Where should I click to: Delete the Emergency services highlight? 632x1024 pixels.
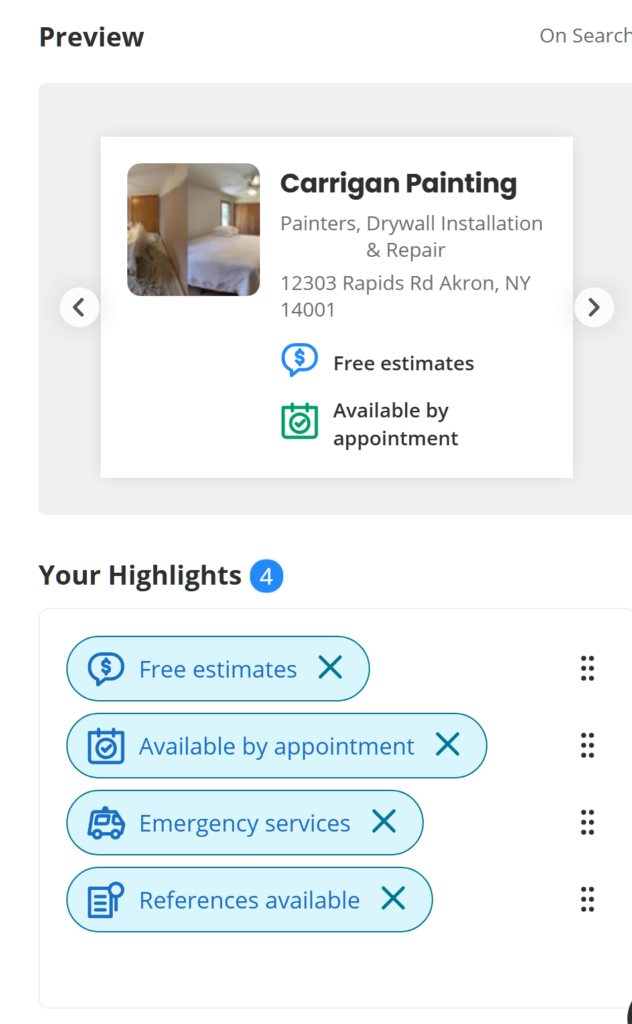[384, 822]
